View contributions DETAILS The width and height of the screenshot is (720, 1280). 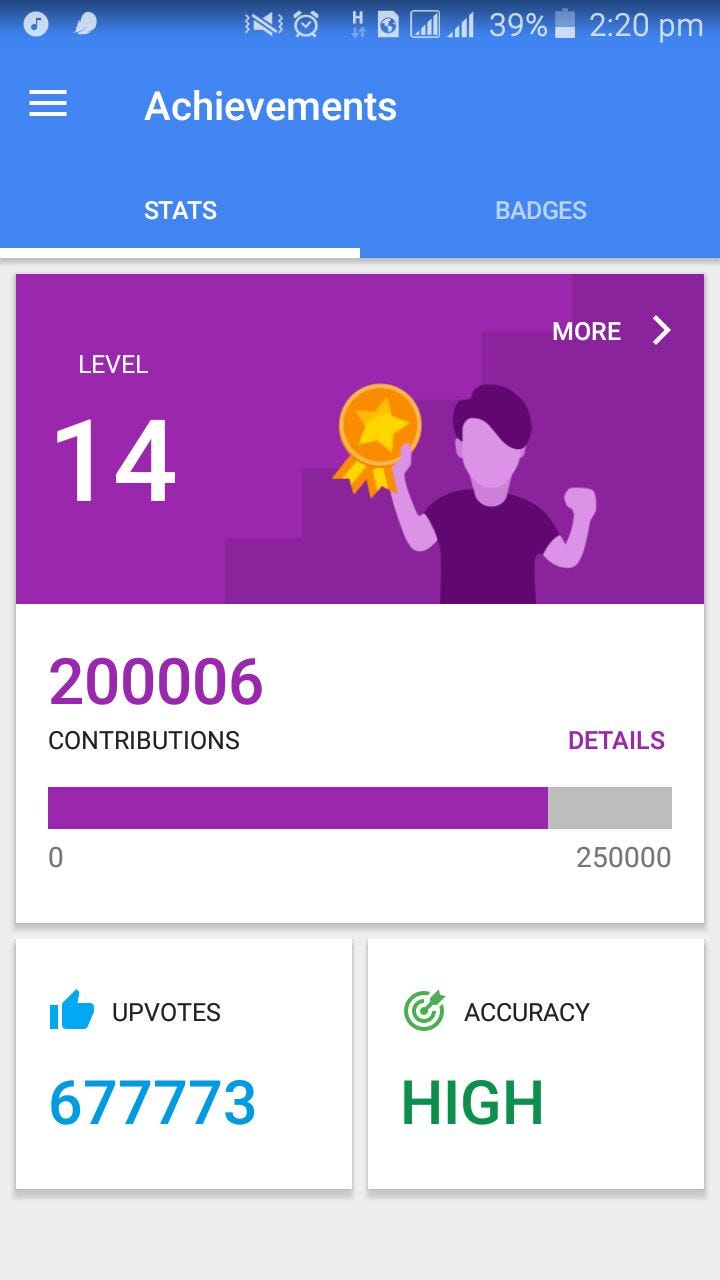616,740
